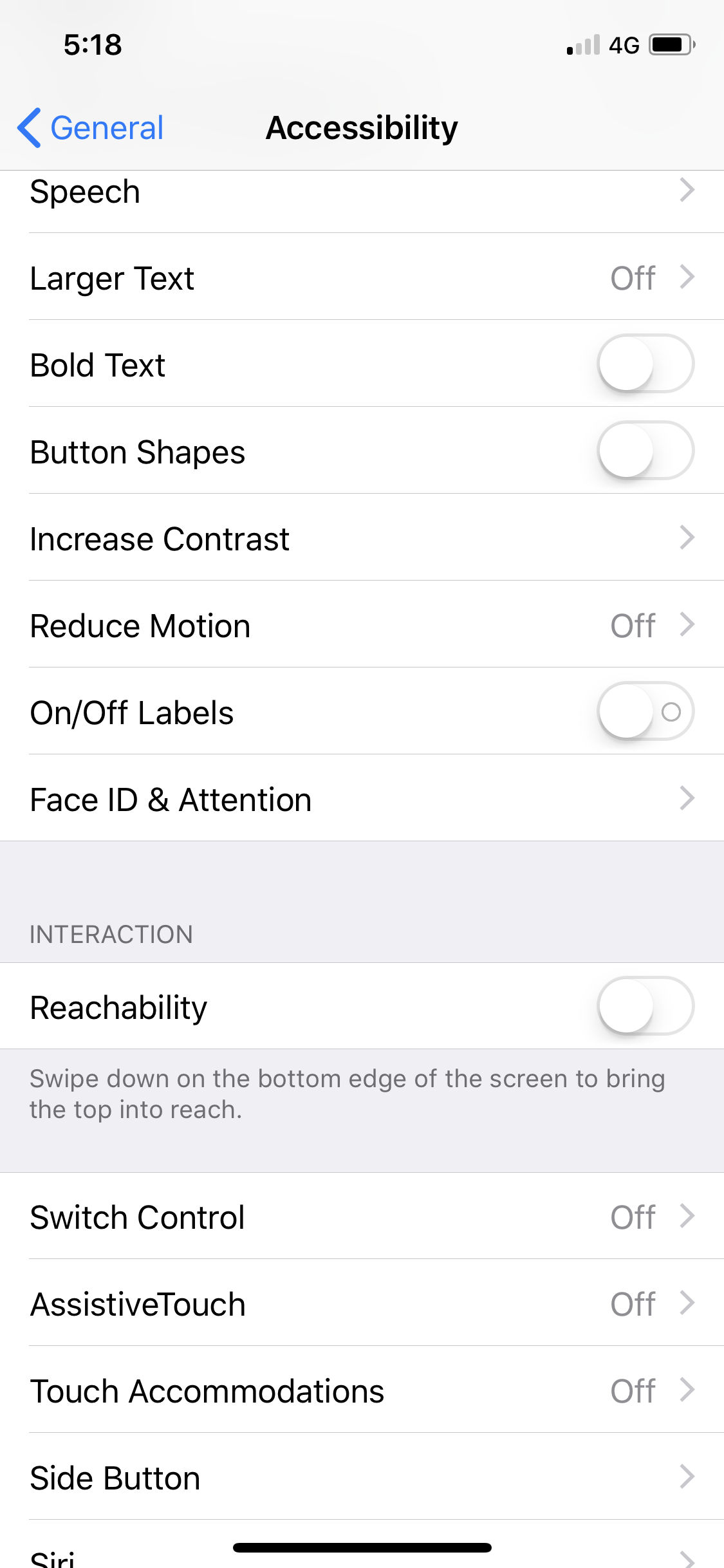Enable Reachability toggle

(645, 1006)
